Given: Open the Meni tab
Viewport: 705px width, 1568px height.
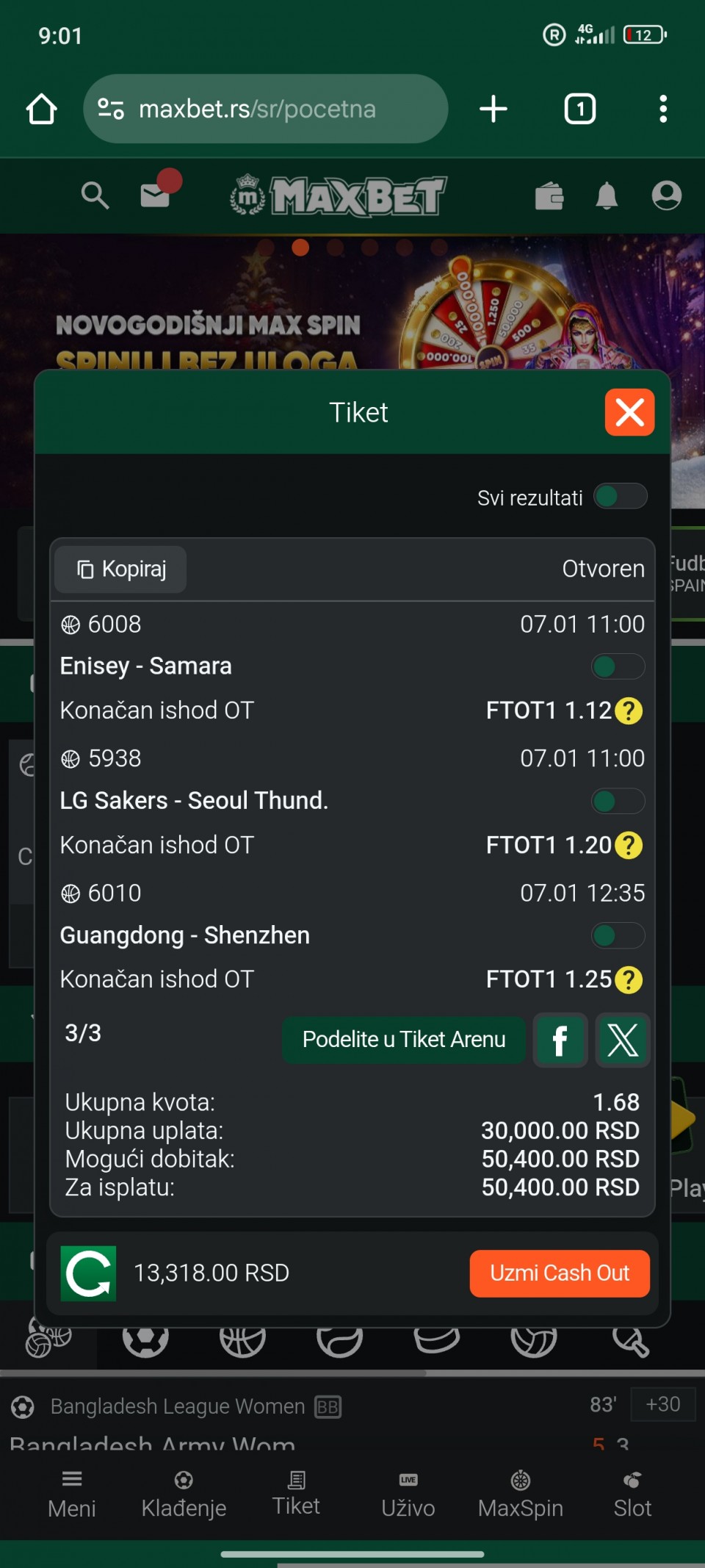Looking at the screenshot, I should coord(72,1494).
